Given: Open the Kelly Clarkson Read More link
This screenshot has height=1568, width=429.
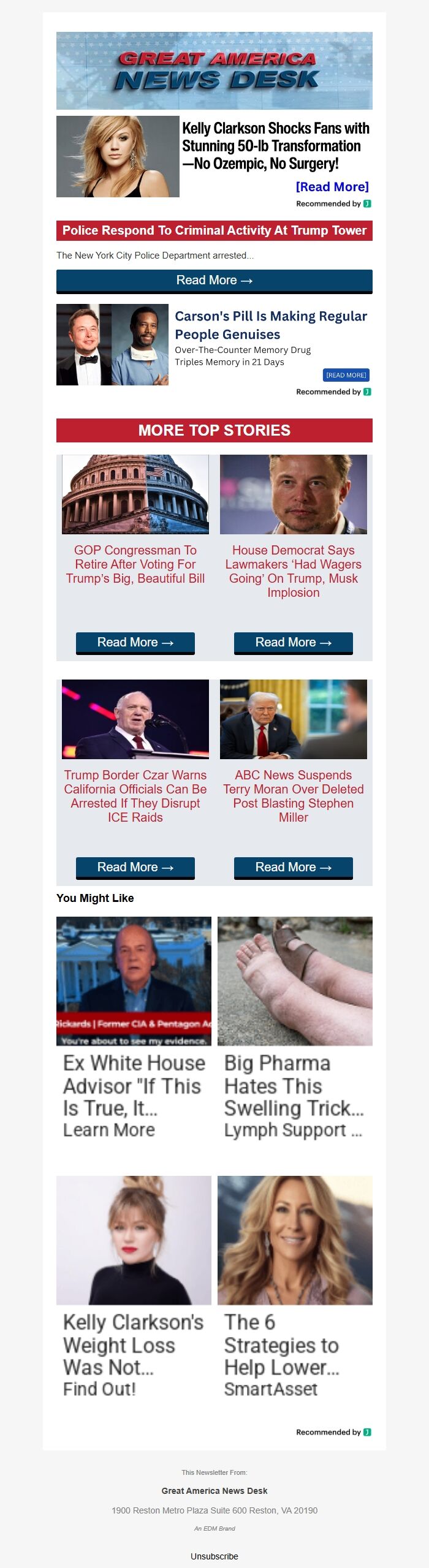Looking at the screenshot, I should point(332,187).
